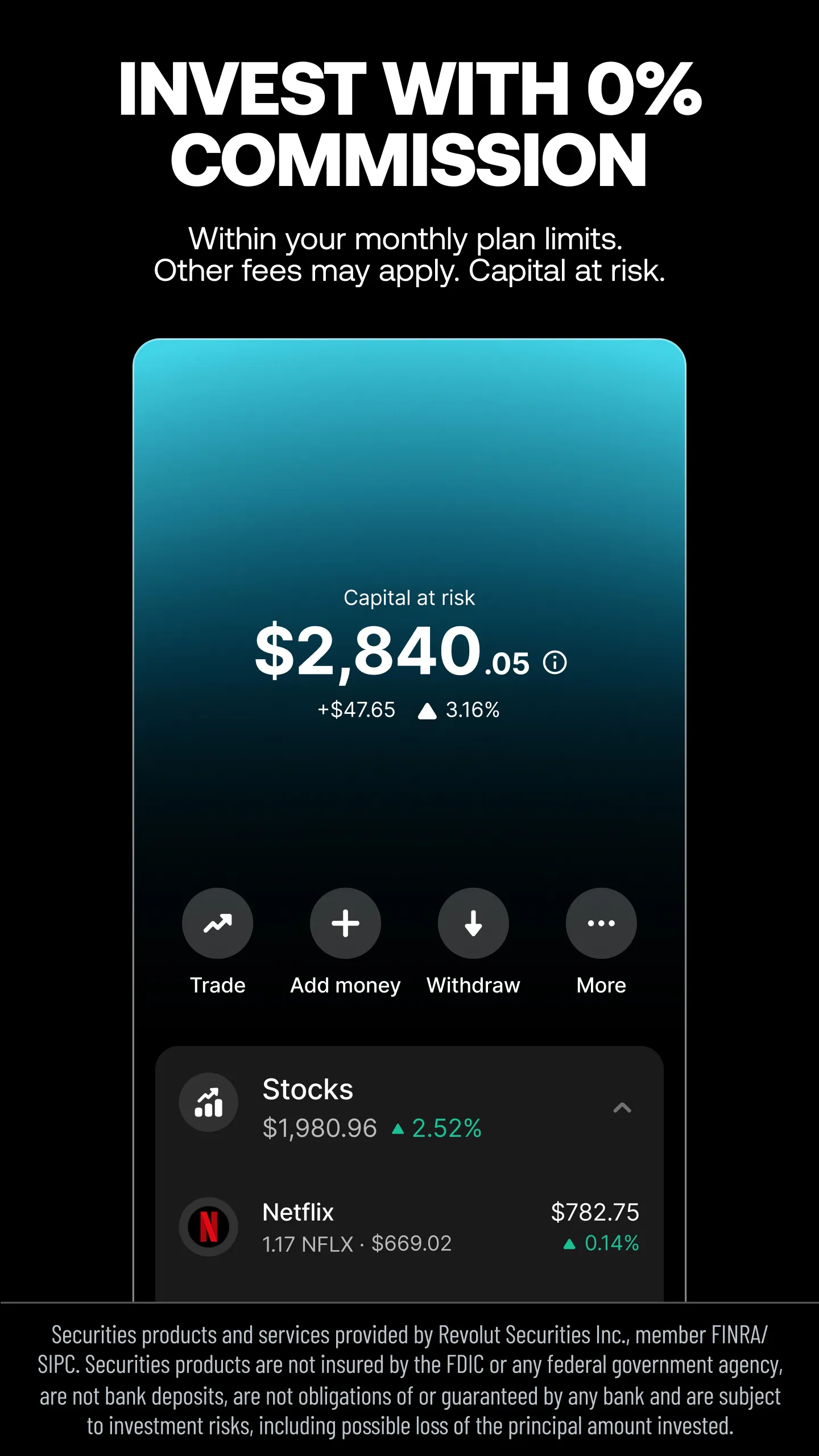Select the Add money label
Viewport: 819px width, 1456px height.
click(345, 985)
